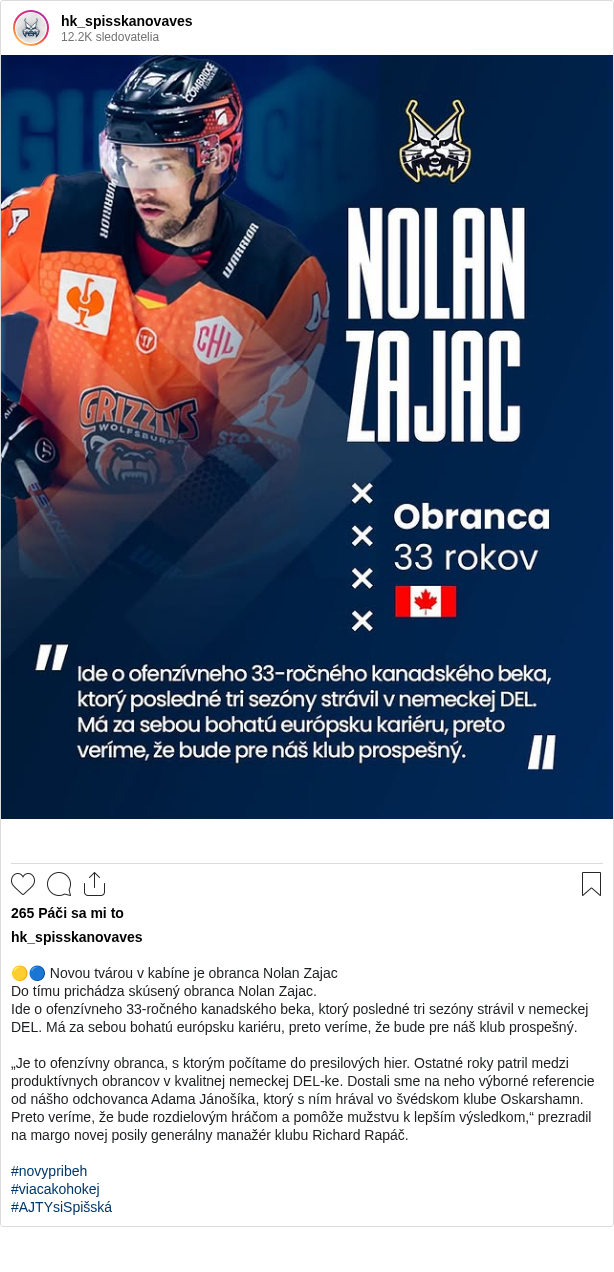
Task: Open hk_spisskanovaves profile avatar
Action: click(31, 28)
